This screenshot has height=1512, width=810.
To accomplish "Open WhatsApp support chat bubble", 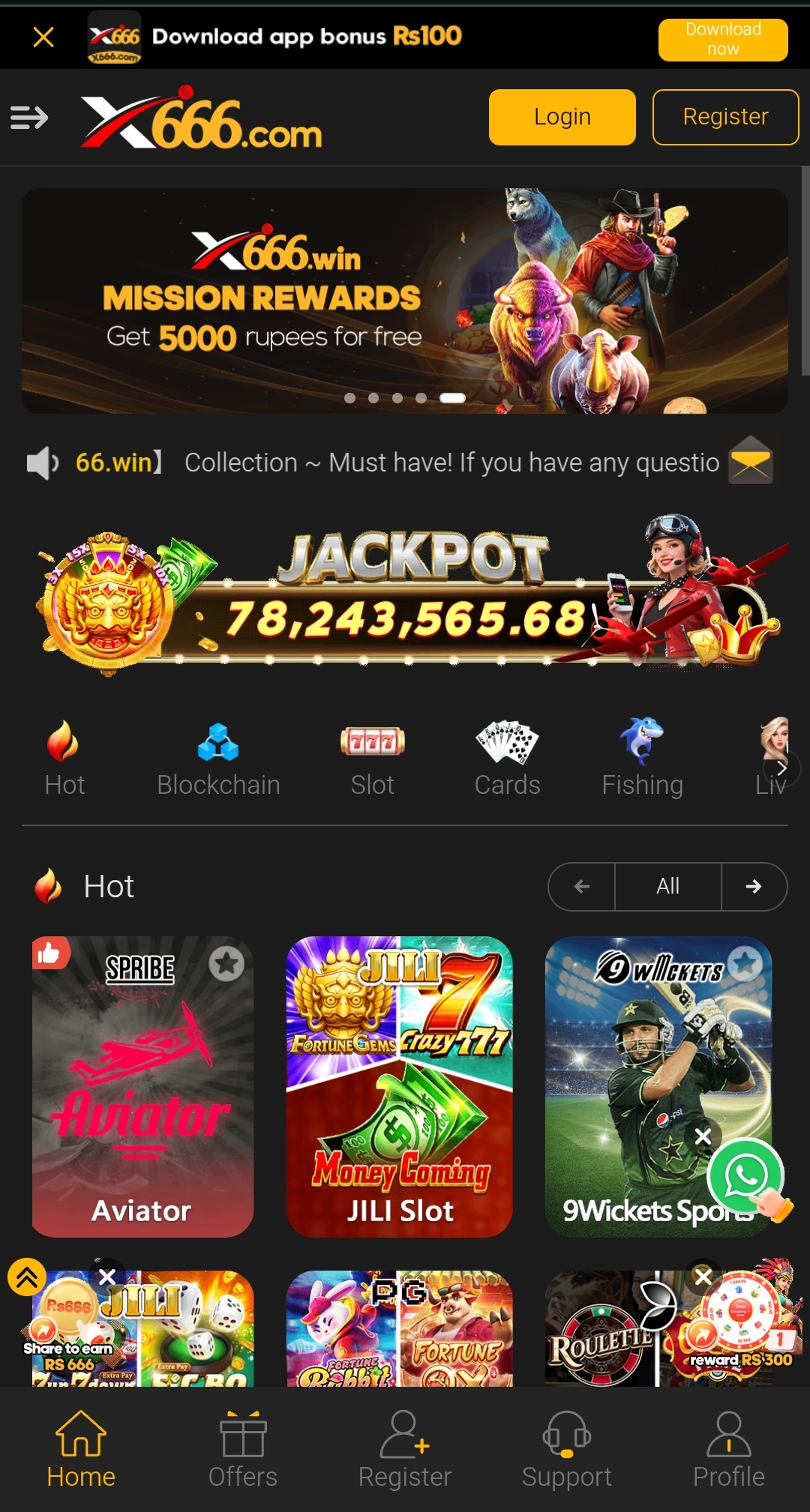I will click(x=745, y=1175).
